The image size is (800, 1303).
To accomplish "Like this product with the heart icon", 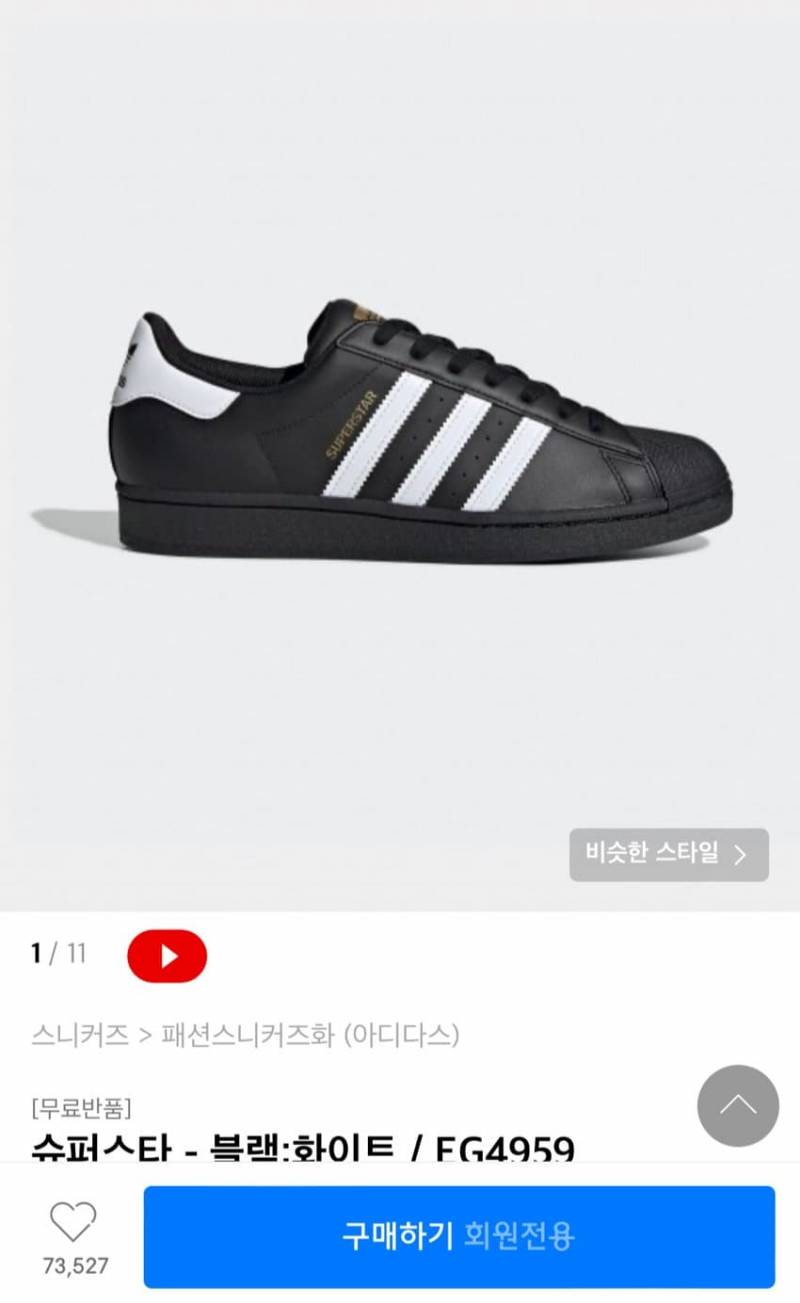I will pyautogui.click(x=74, y=1222).
